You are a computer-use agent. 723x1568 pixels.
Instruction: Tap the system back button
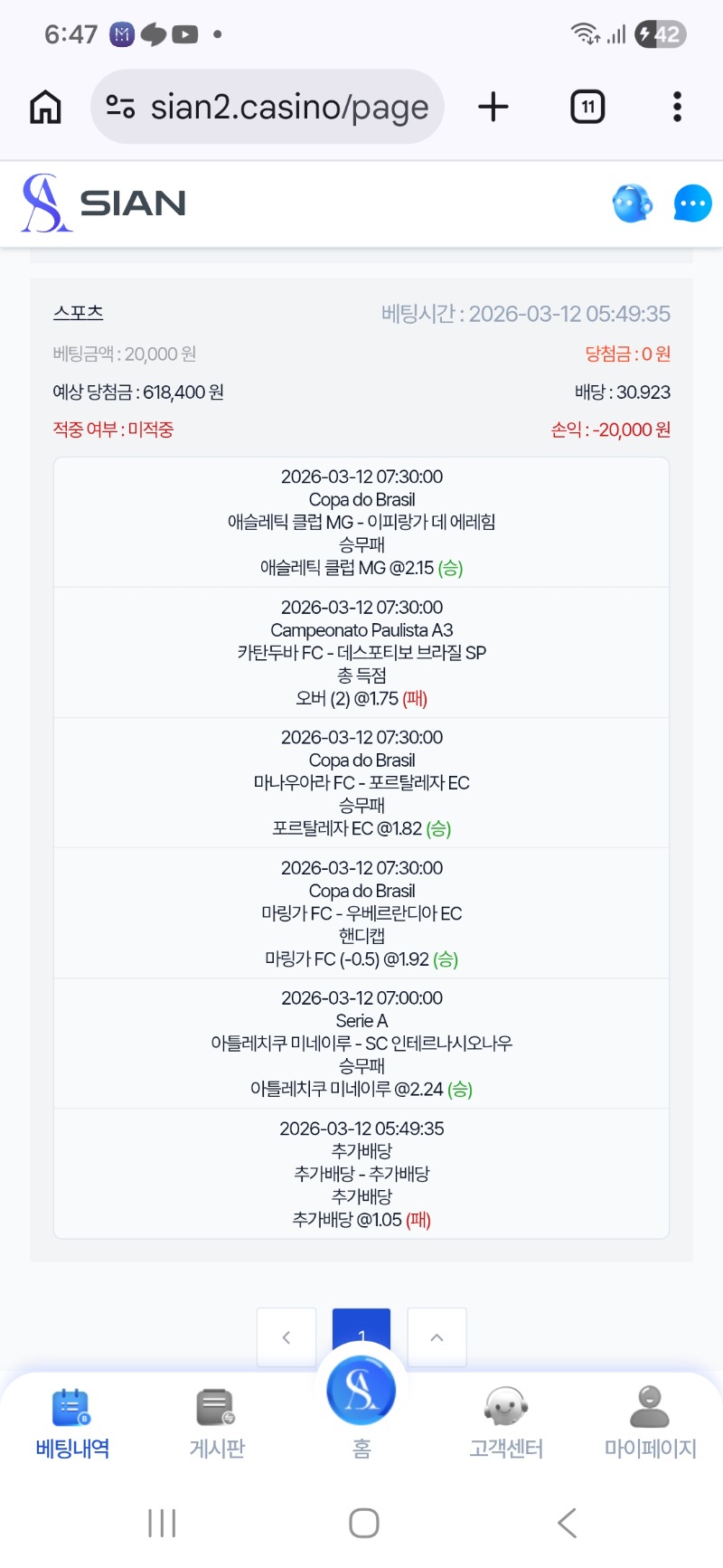567,1523
